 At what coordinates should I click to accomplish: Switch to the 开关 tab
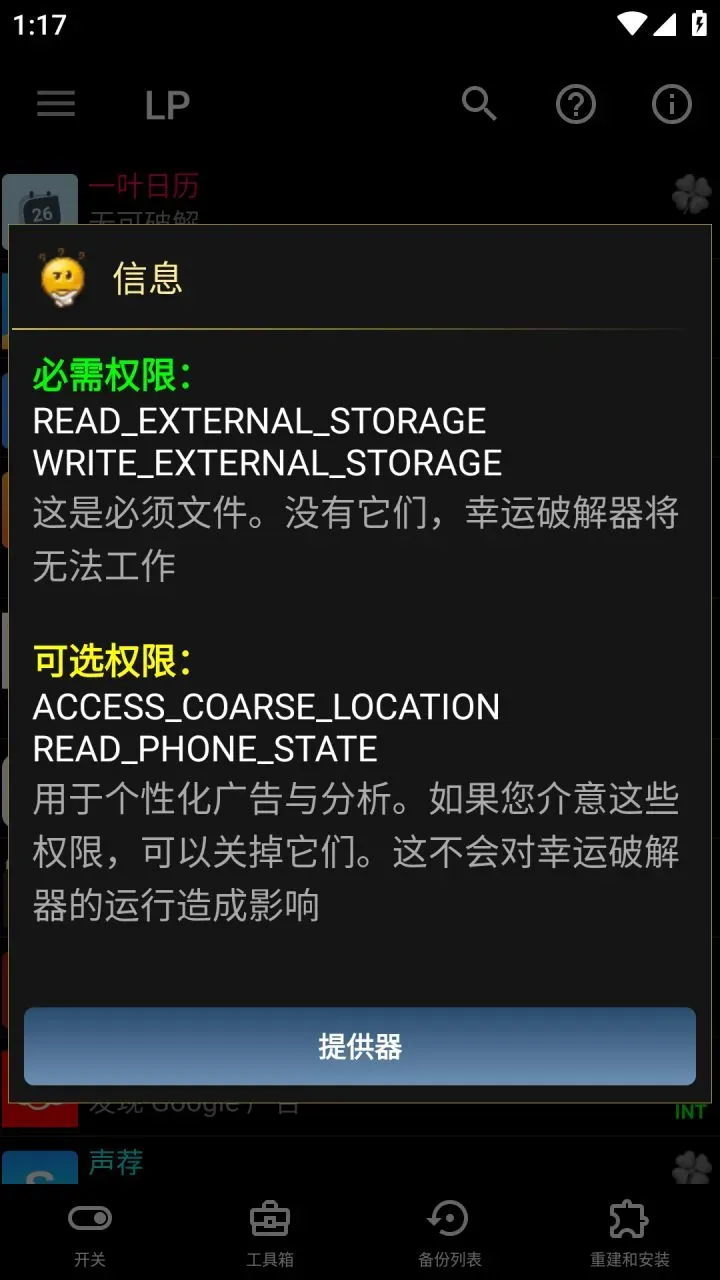point(90,1234)
